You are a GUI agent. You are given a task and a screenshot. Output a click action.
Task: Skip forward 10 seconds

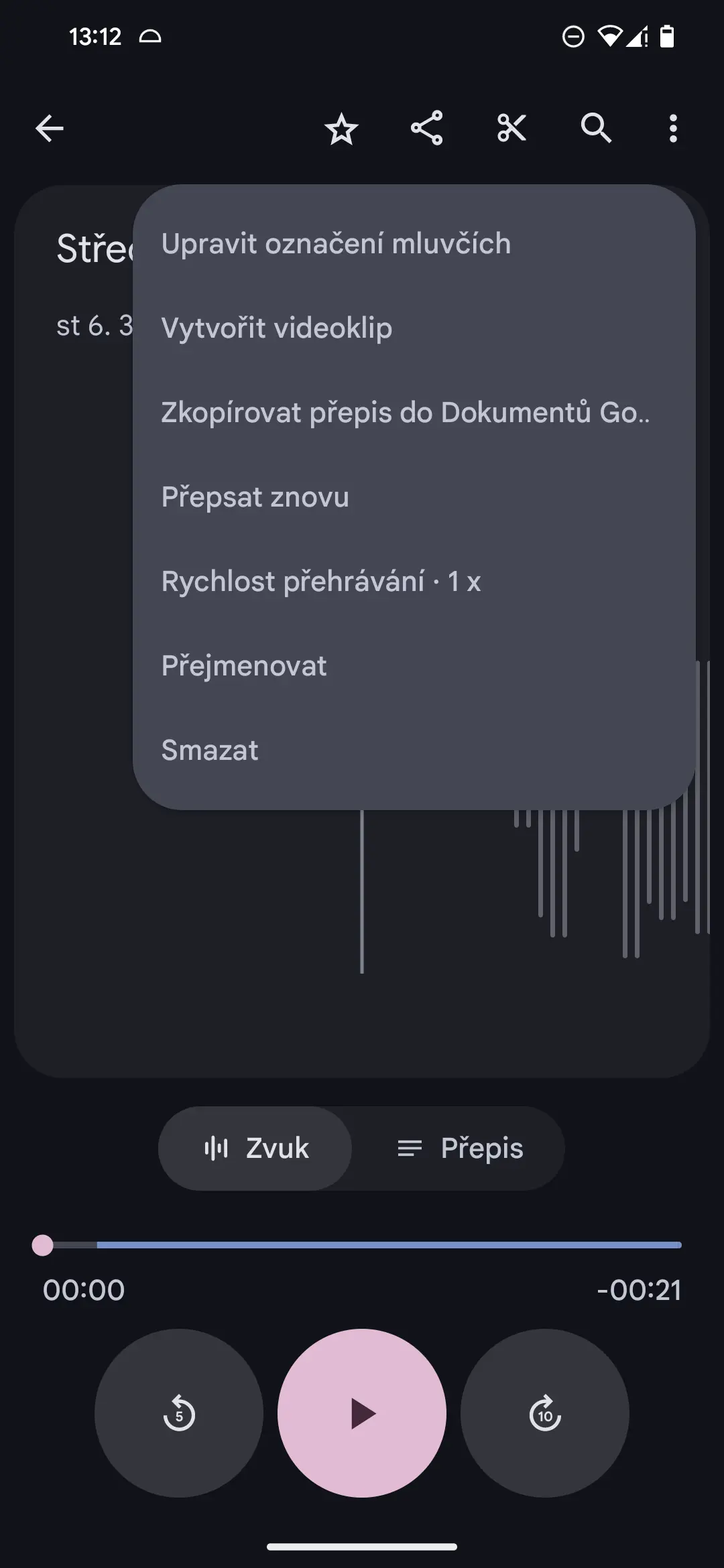pos(545,1413)
